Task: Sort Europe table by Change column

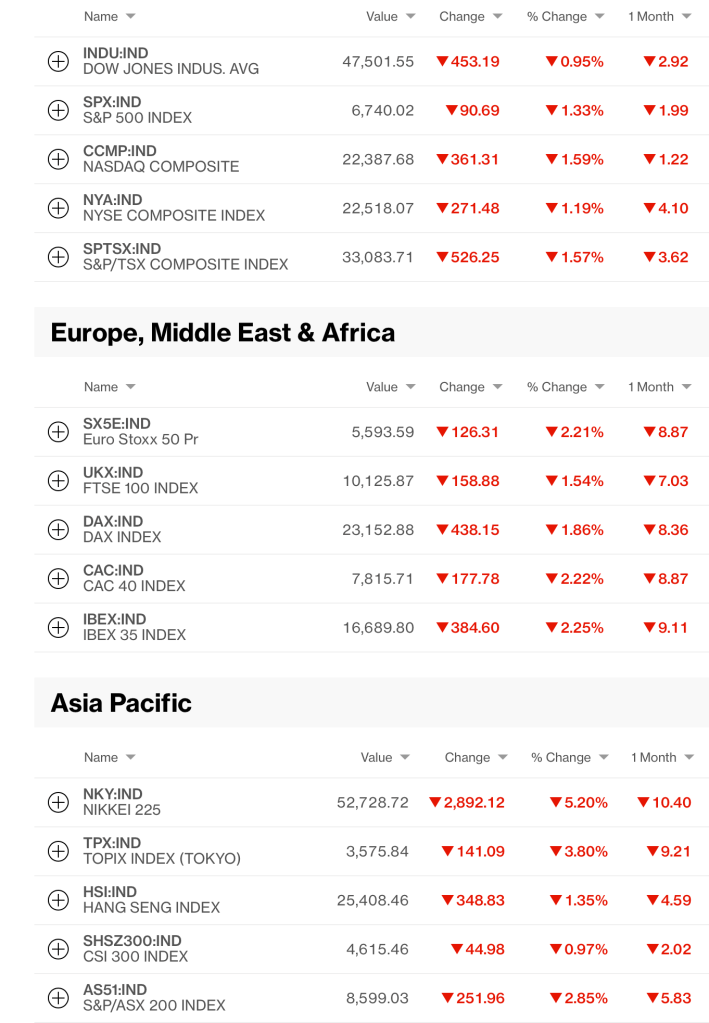Action: (469, 387)
